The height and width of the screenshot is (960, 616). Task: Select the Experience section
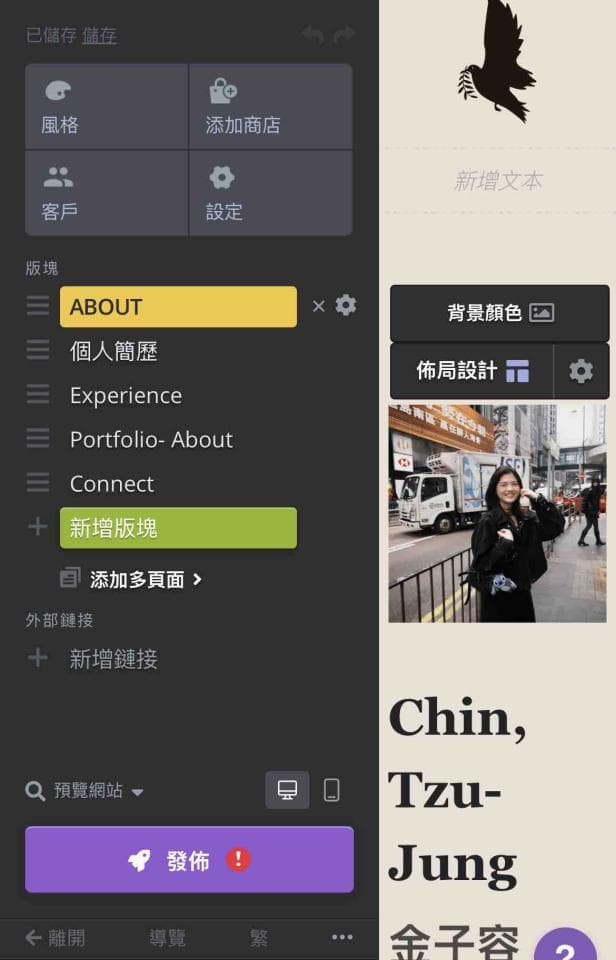pyautogui.click(x=125, y=395)
